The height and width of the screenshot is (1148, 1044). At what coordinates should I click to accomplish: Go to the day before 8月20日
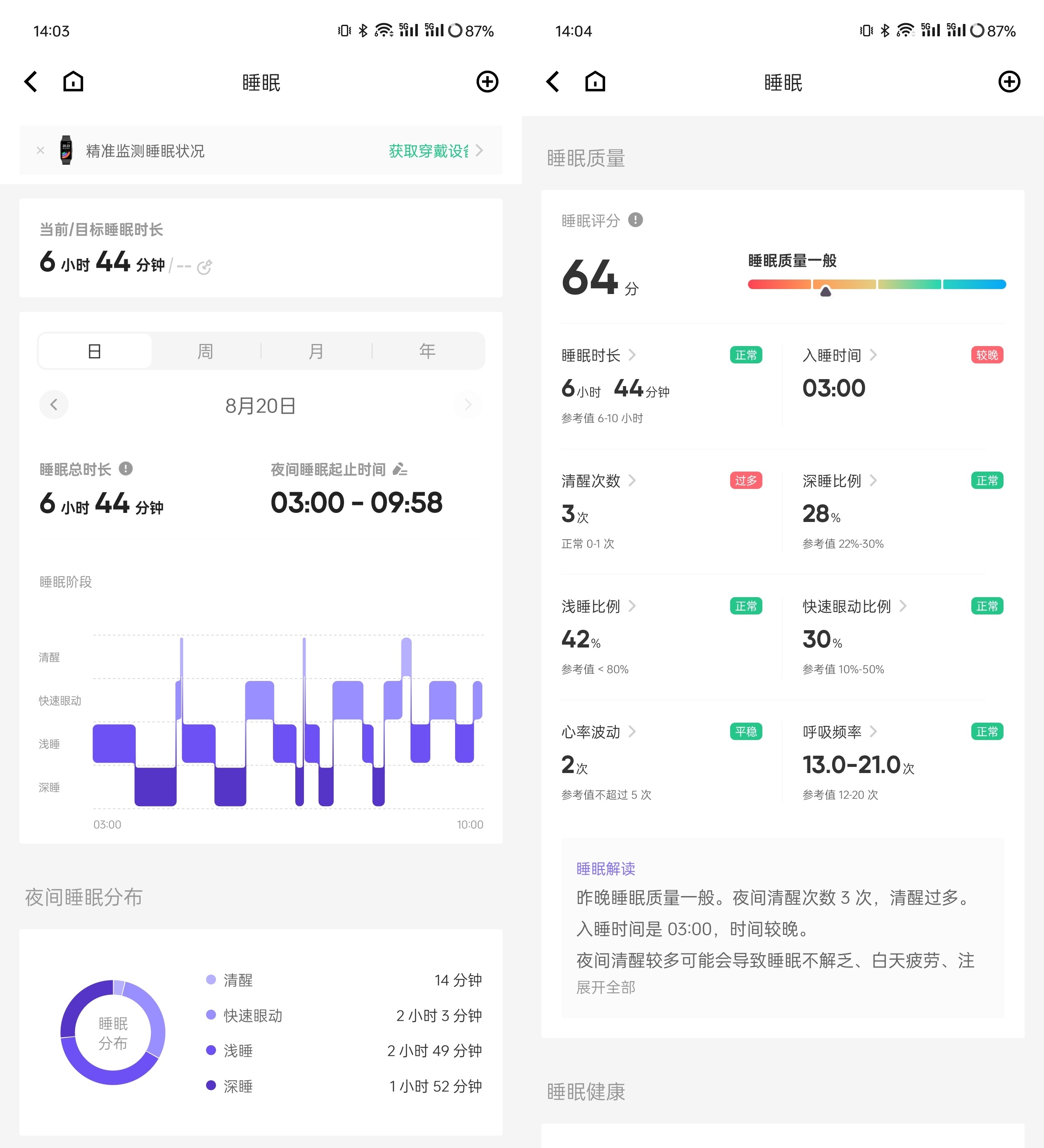coord(54,405)
